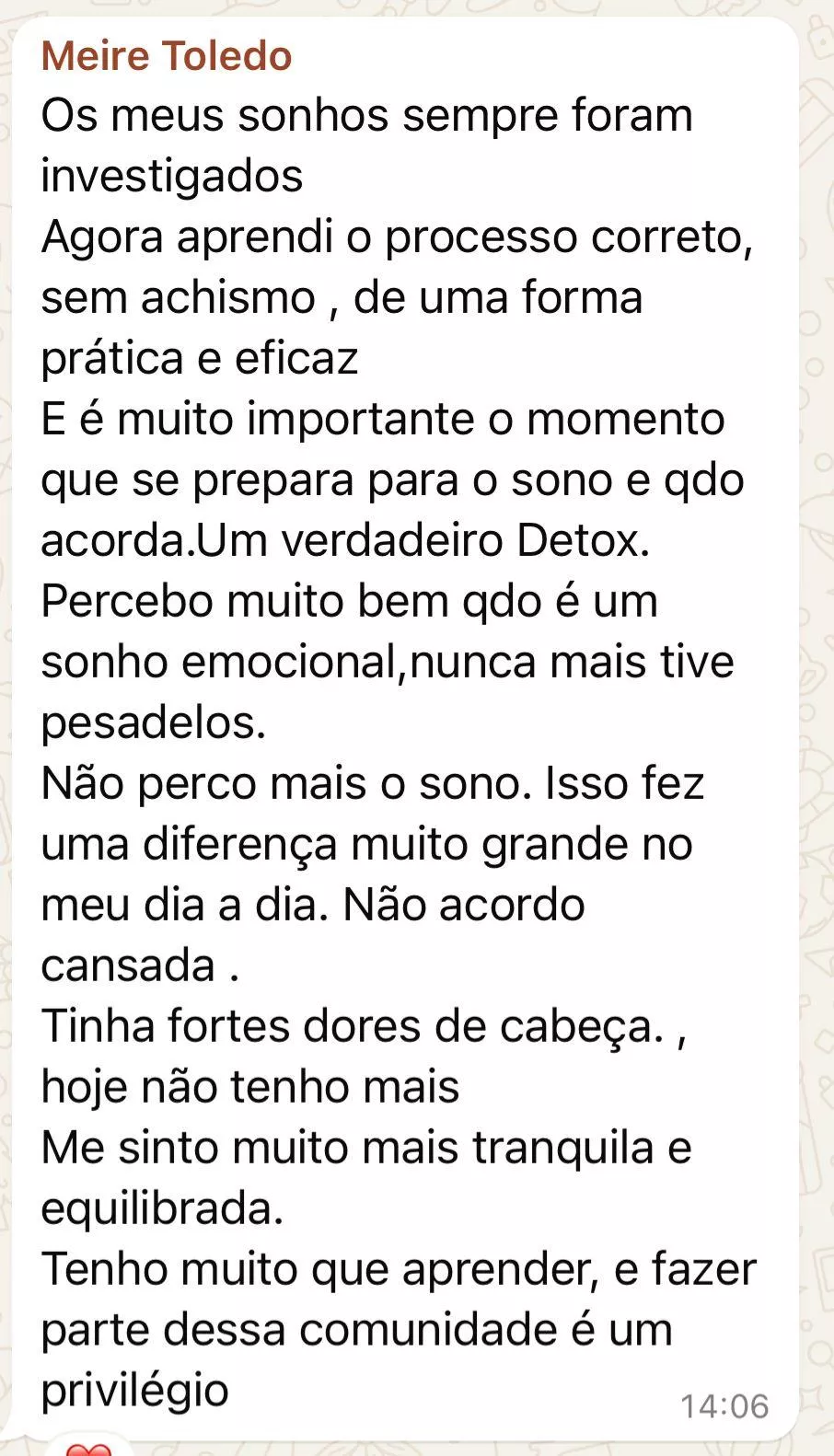The width and height of the screenshot is (834, 1456).
Task: Open Meire Toledo's sender name
Action: [x=167, y=56]
